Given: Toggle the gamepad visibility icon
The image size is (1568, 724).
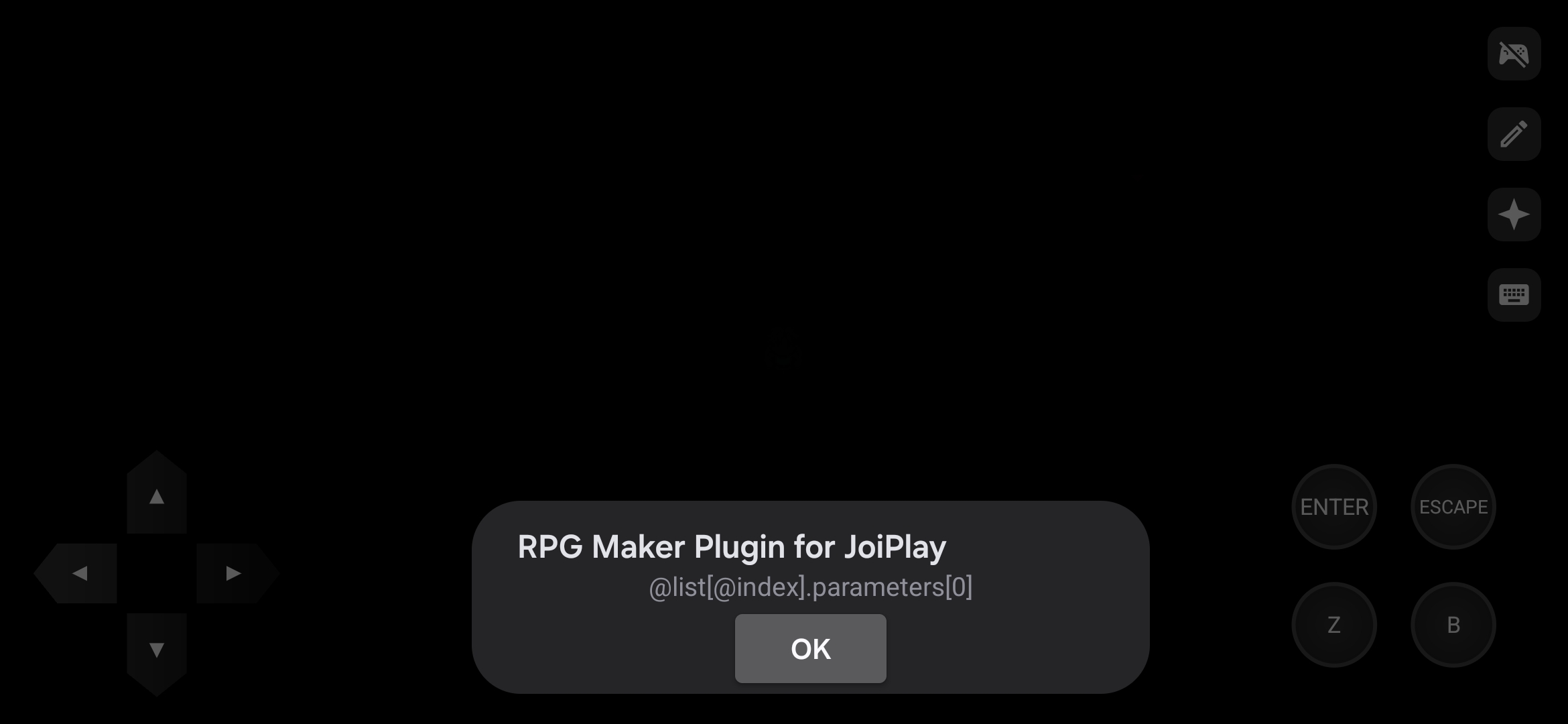Looking at the screenshot, I should [x=1514, y=54].
